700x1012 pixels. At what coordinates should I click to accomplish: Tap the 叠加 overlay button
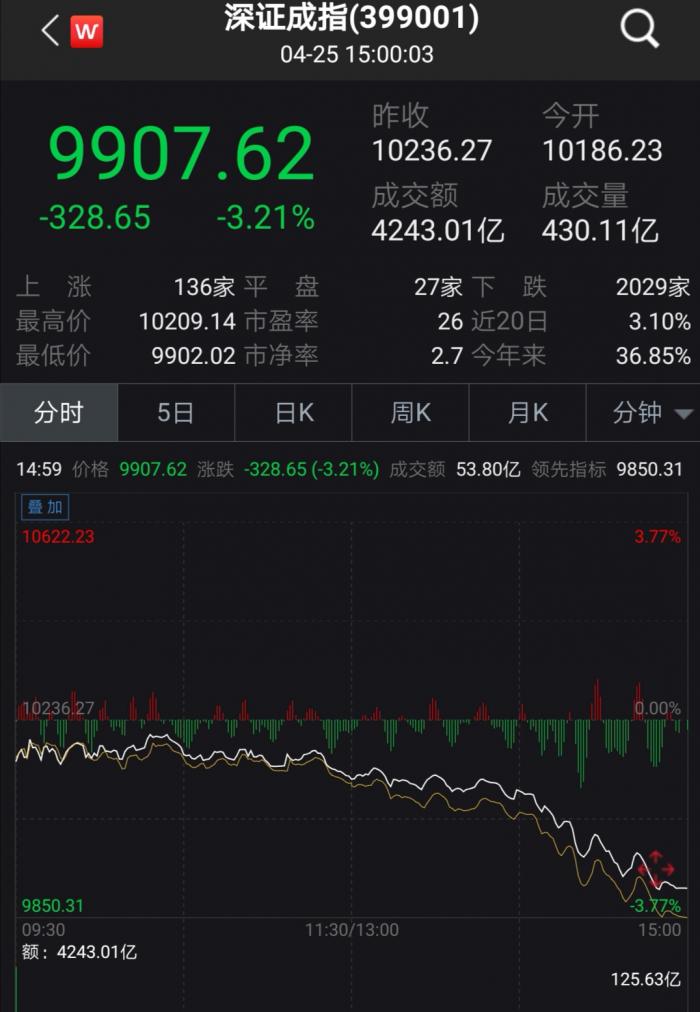click(x=45, y=507)
